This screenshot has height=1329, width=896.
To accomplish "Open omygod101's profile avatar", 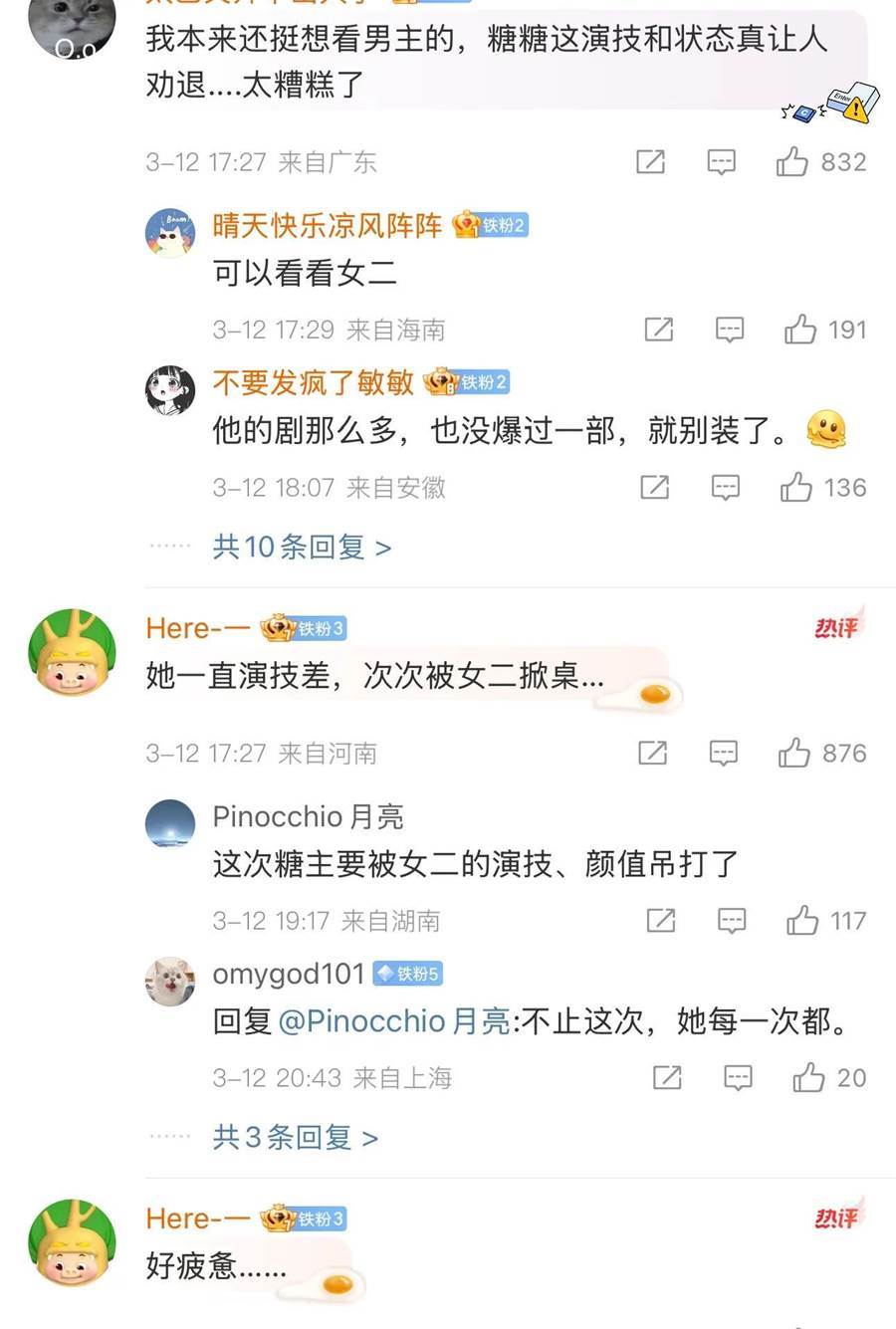I will coord(170,982).
